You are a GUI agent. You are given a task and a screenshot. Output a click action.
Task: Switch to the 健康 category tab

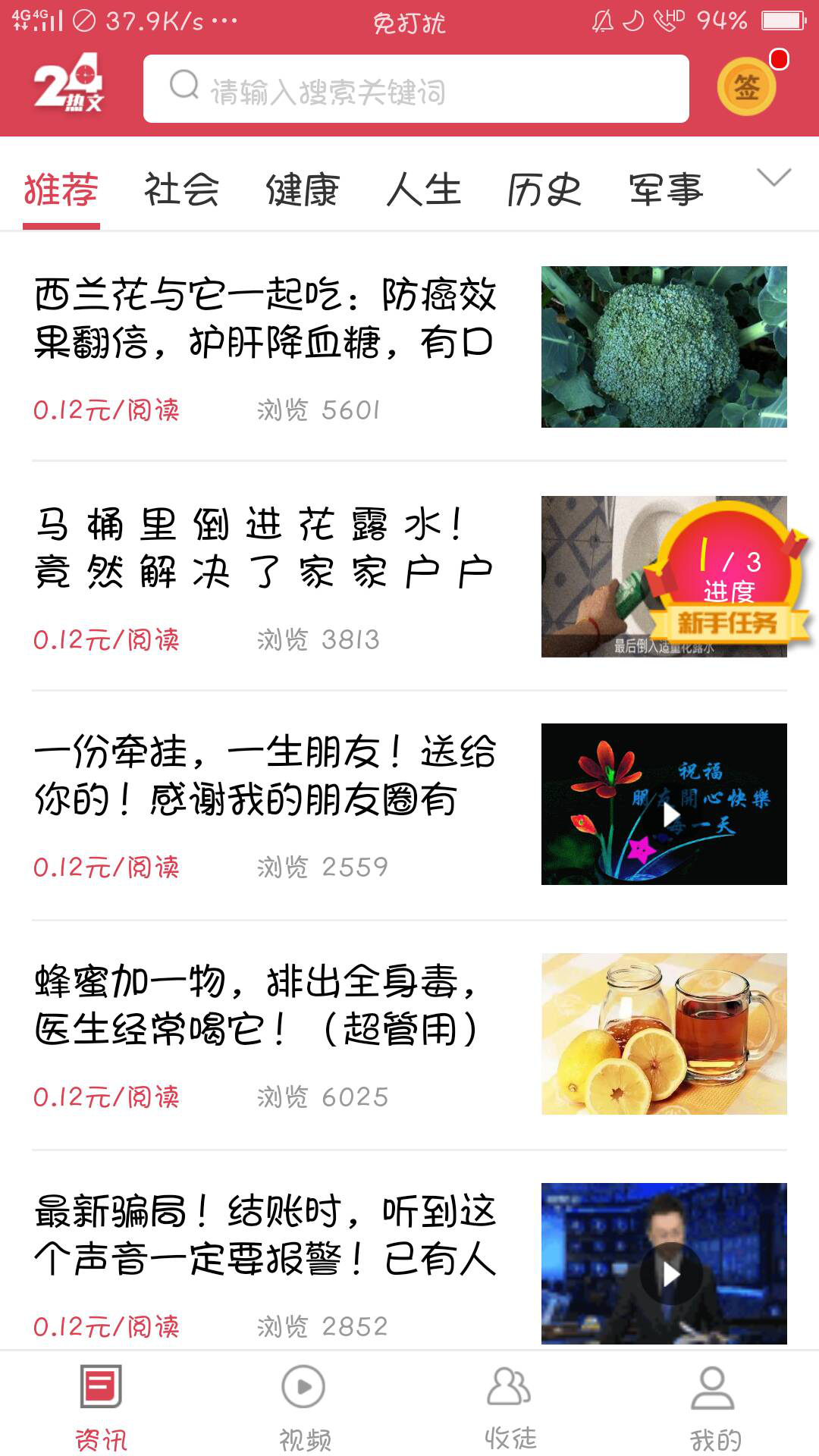click(303, 190)
